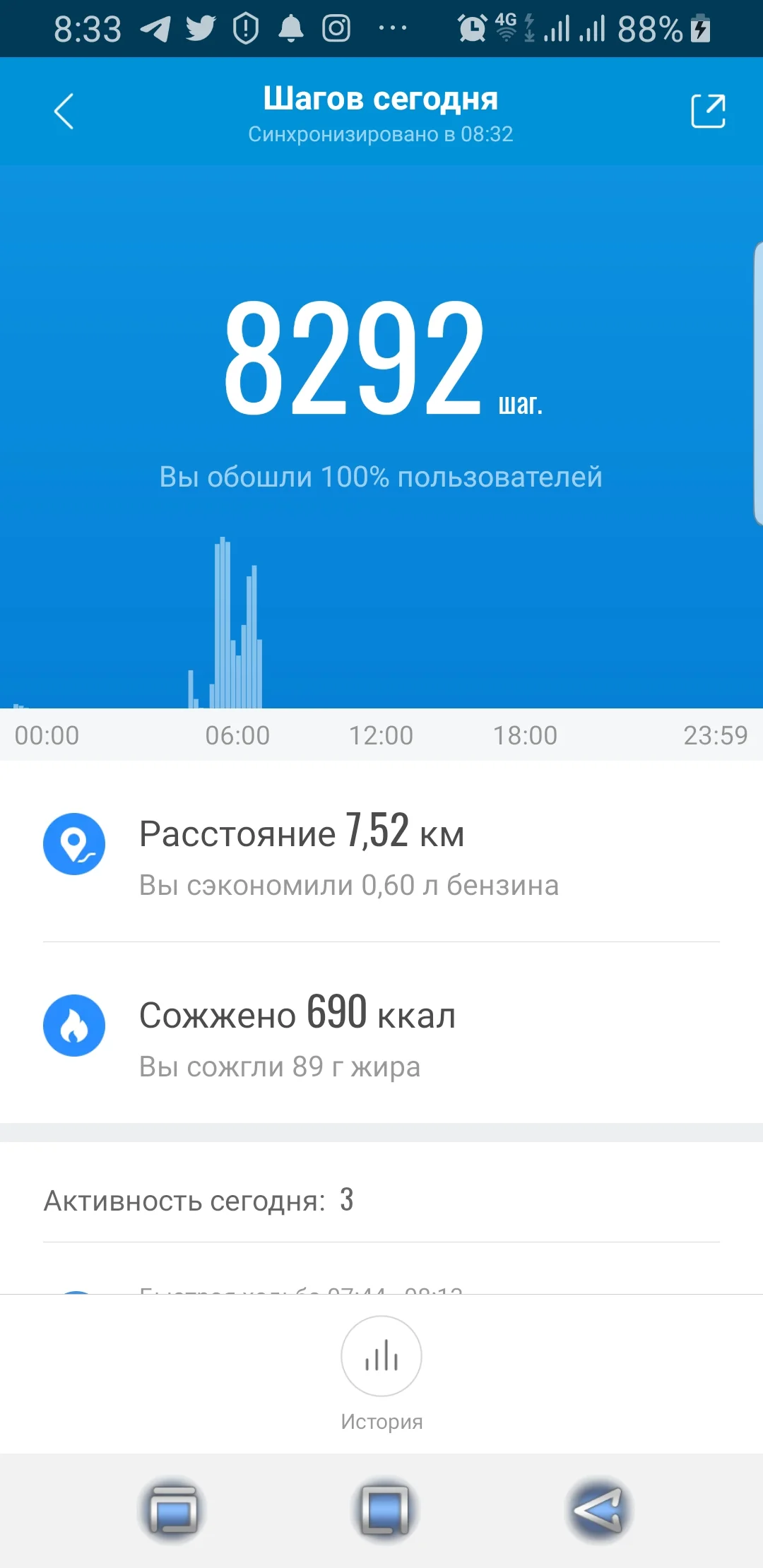Tap the system recent apps button
763x1568 pixels.
pos(171,1510)
